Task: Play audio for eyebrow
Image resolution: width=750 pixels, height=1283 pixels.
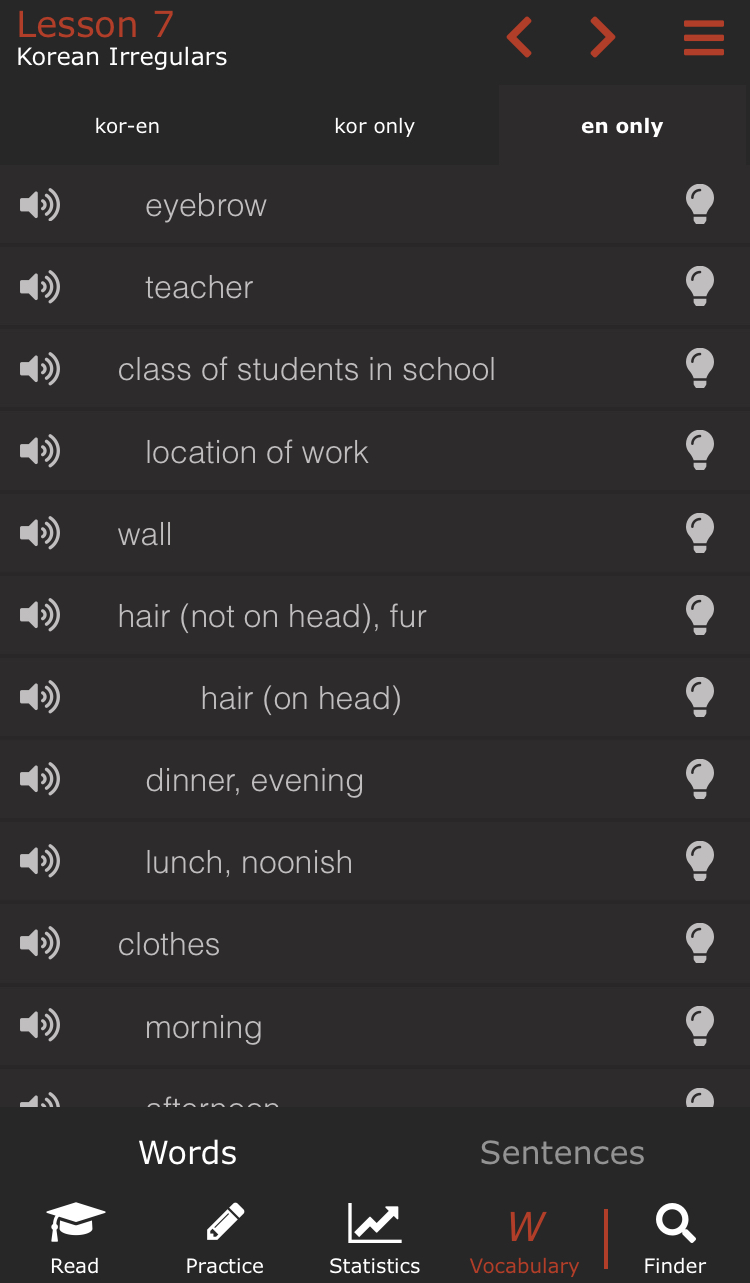Action: 40,205
